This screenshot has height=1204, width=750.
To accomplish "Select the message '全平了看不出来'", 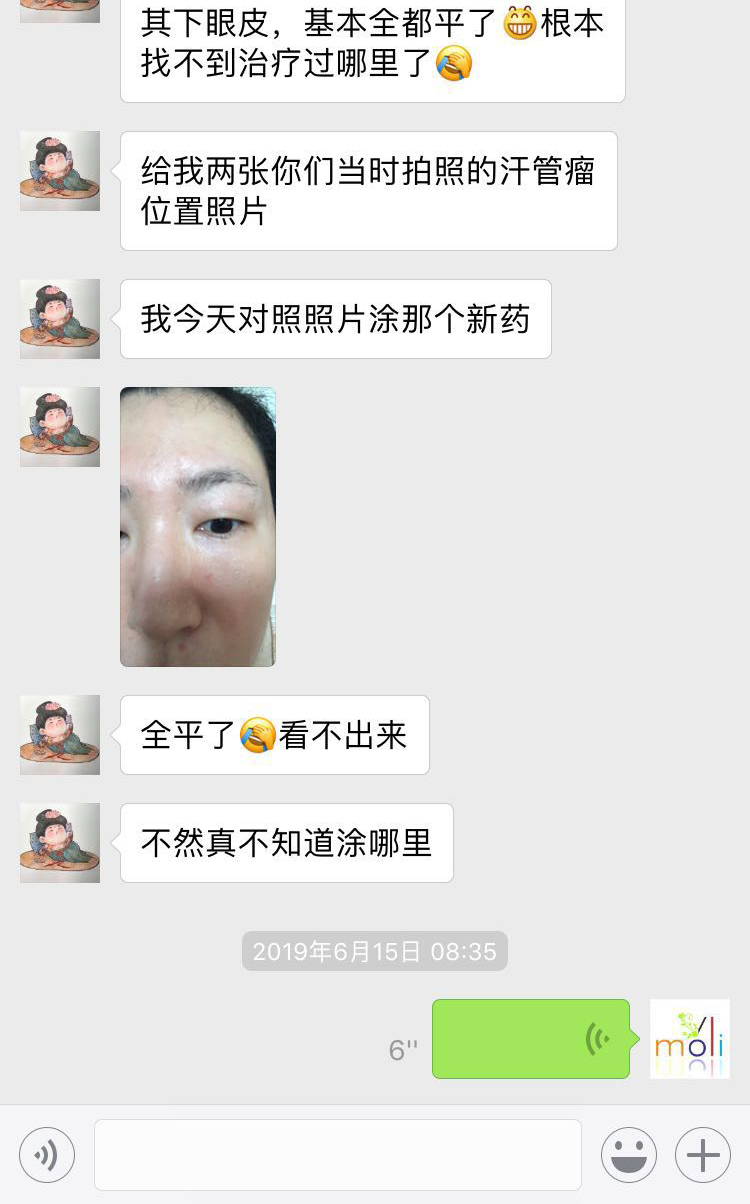I will point(275,734).
